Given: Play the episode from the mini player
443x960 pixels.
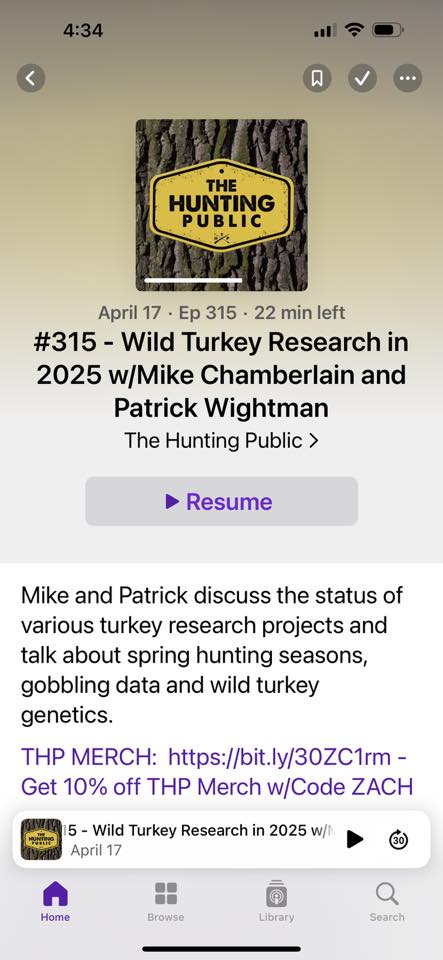Looking at the screenshot, I should (354, 839).
